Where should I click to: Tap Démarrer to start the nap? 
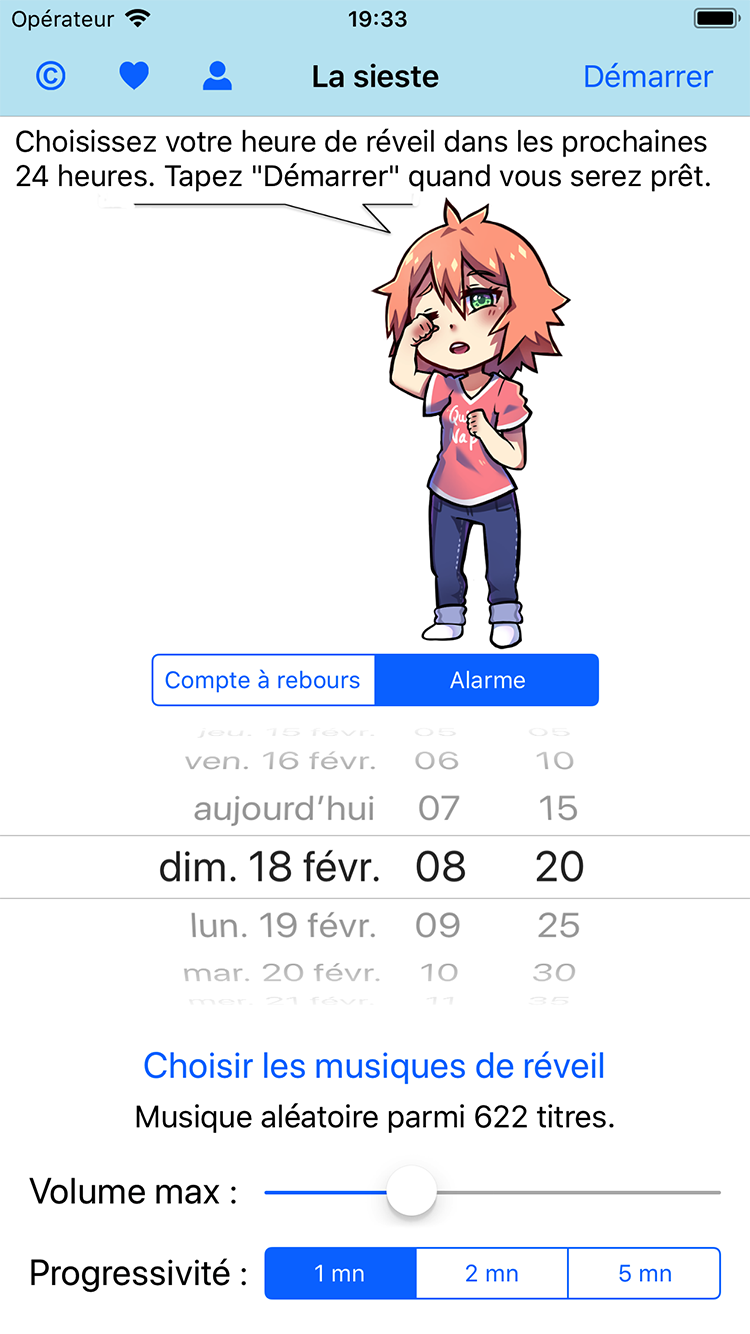648,76
